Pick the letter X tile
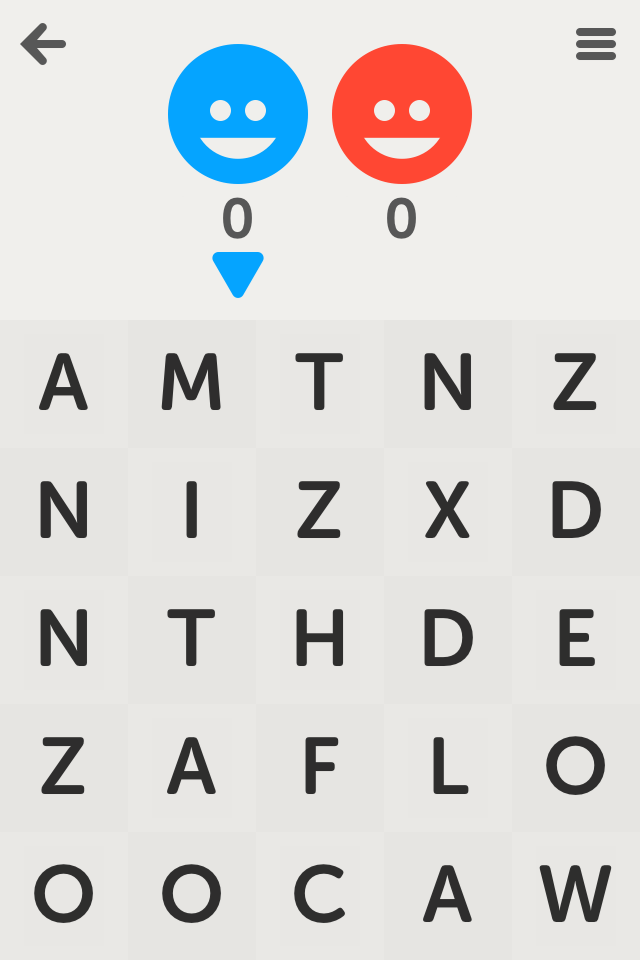This screenshot has width=640, height=960. click(448, 512)
